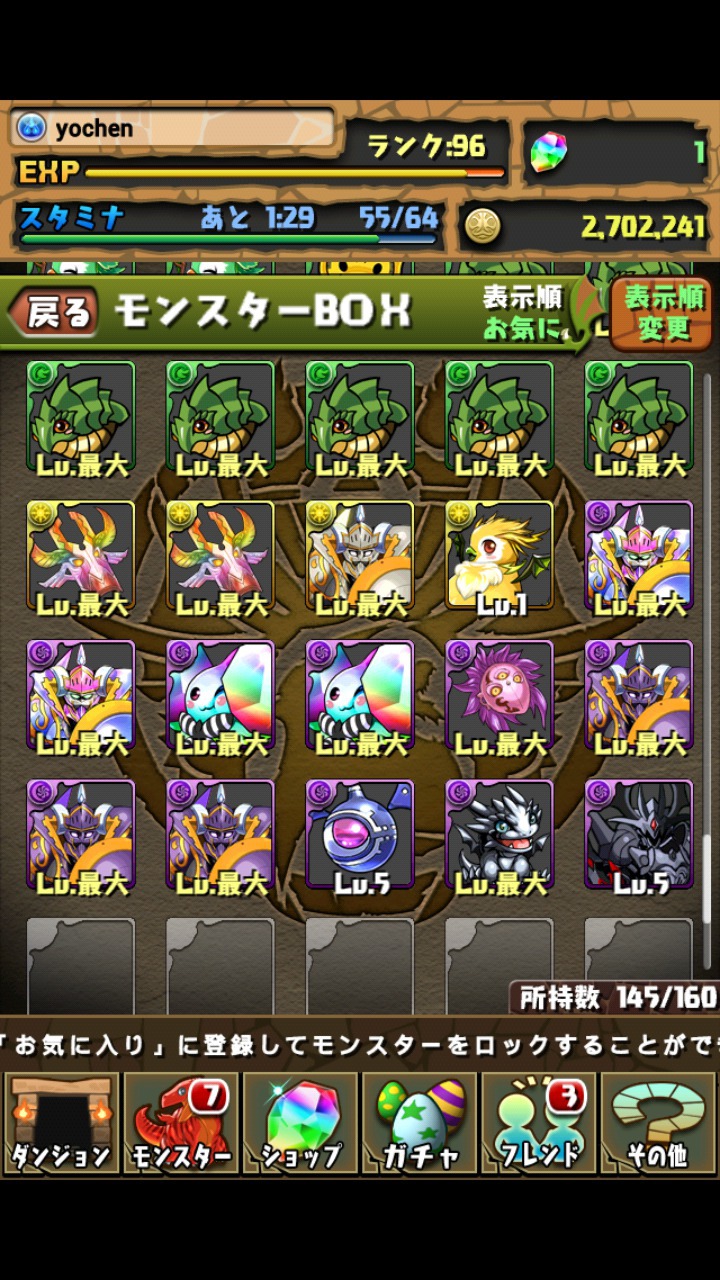The width and height of the screenshot is (720, 1280).
Task: Change sort order with 表示順変更
Action: [x=663, y=313]
